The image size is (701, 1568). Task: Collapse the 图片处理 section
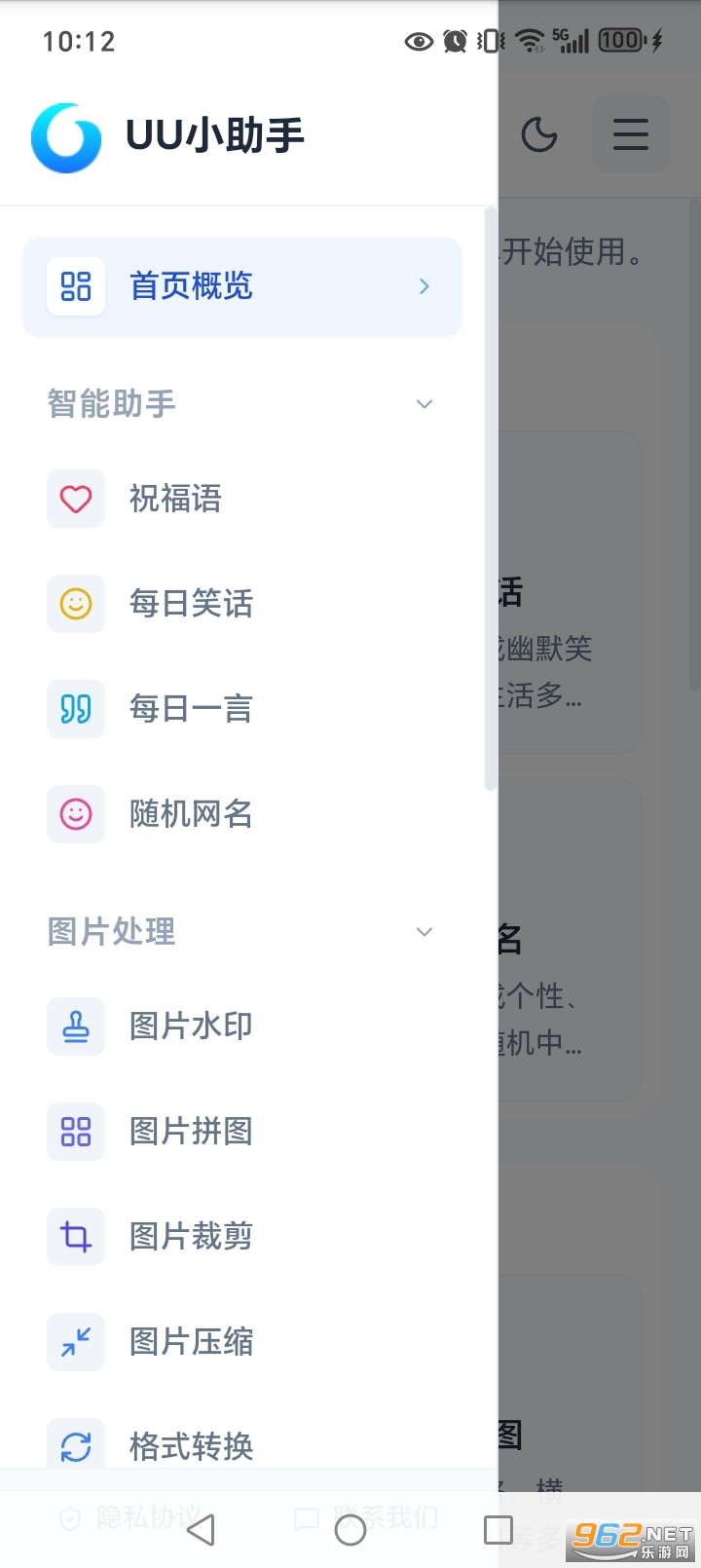tap(424, 932)
